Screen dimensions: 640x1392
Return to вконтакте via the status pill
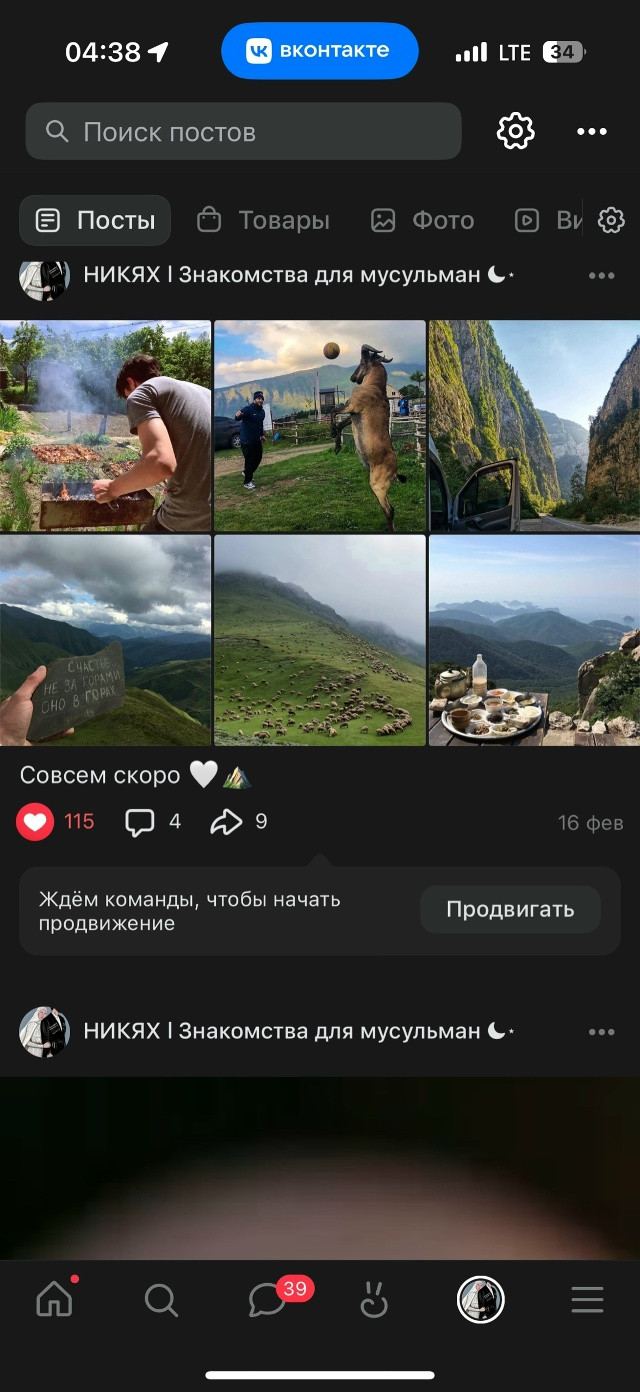pos(320,51)
